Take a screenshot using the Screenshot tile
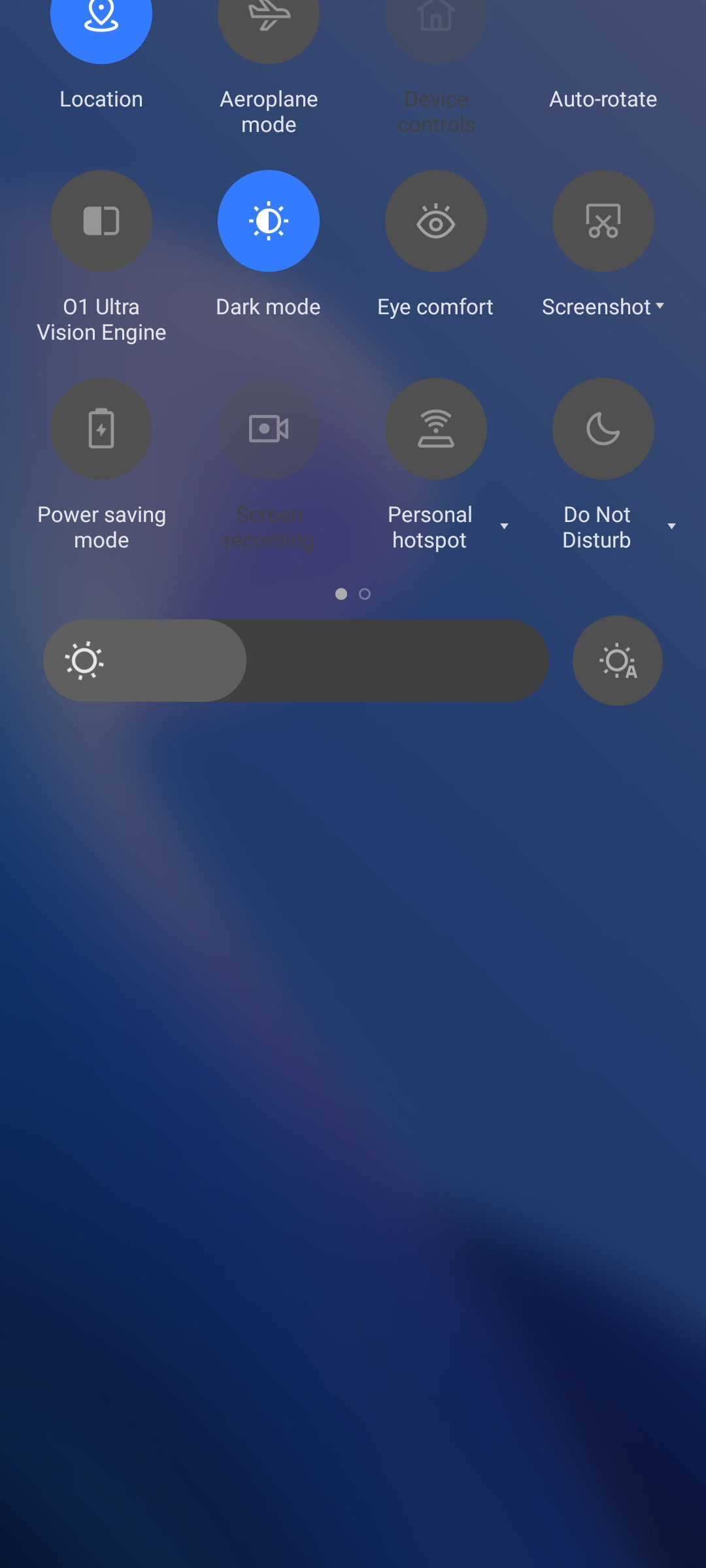Image resolution: width=706 pixels, height=1568 pixels. (x=603, y=221)
